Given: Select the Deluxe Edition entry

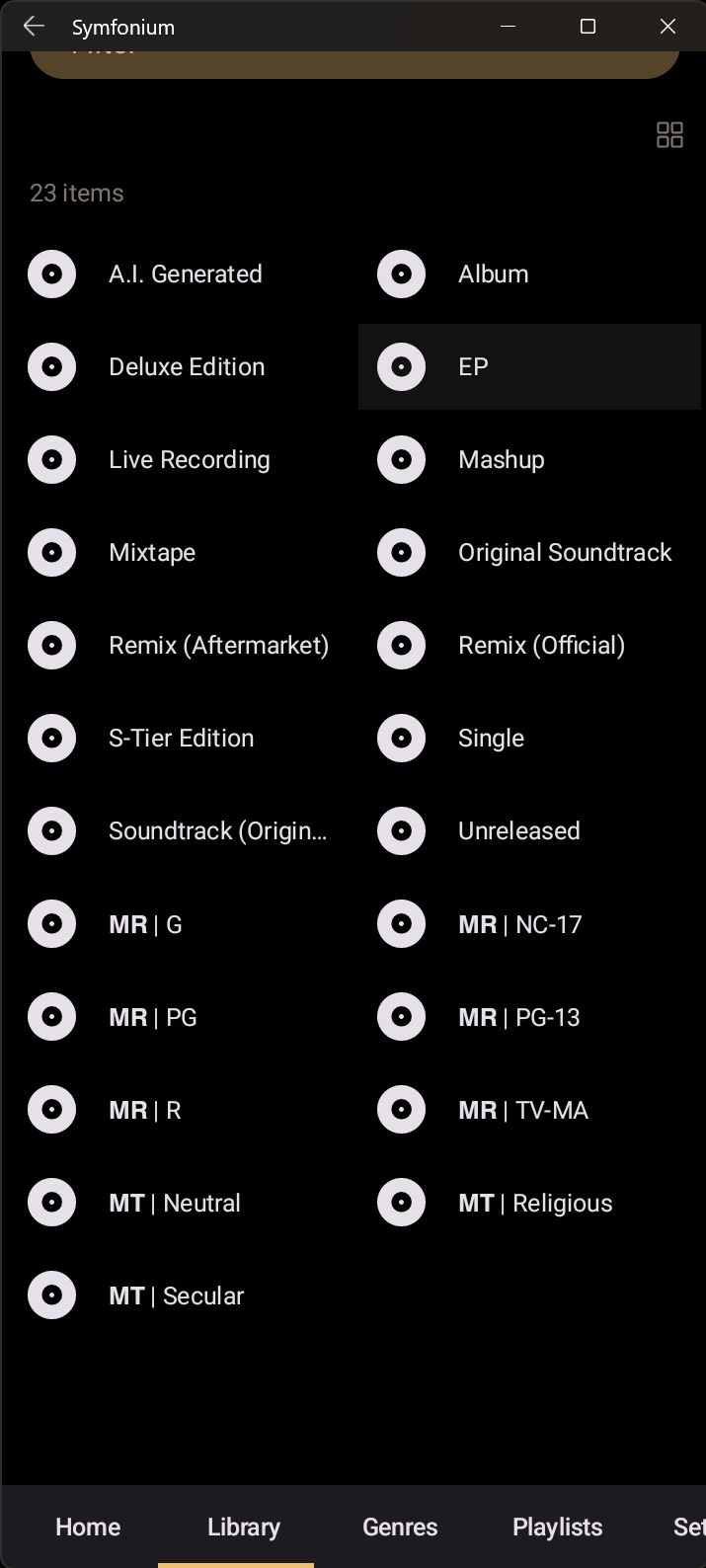Looking at the screenshot, I should coord(181,367).
